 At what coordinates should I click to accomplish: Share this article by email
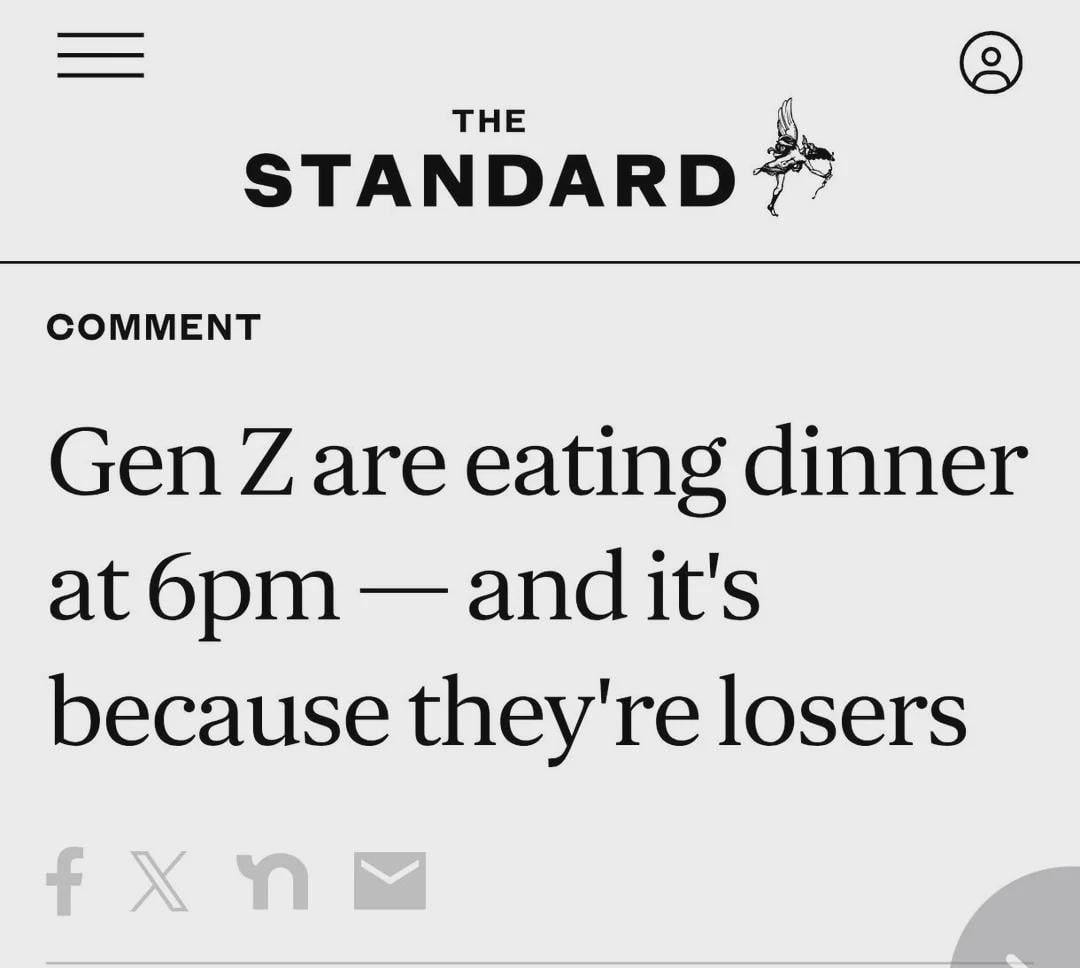(390, 881)
